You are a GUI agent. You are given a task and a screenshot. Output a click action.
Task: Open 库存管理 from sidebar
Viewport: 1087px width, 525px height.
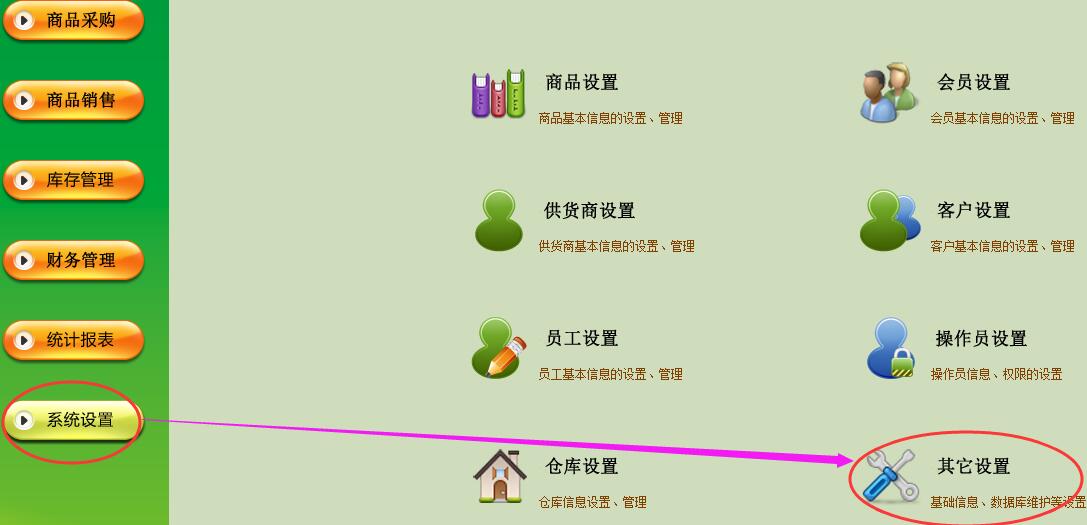coord(73,180)
